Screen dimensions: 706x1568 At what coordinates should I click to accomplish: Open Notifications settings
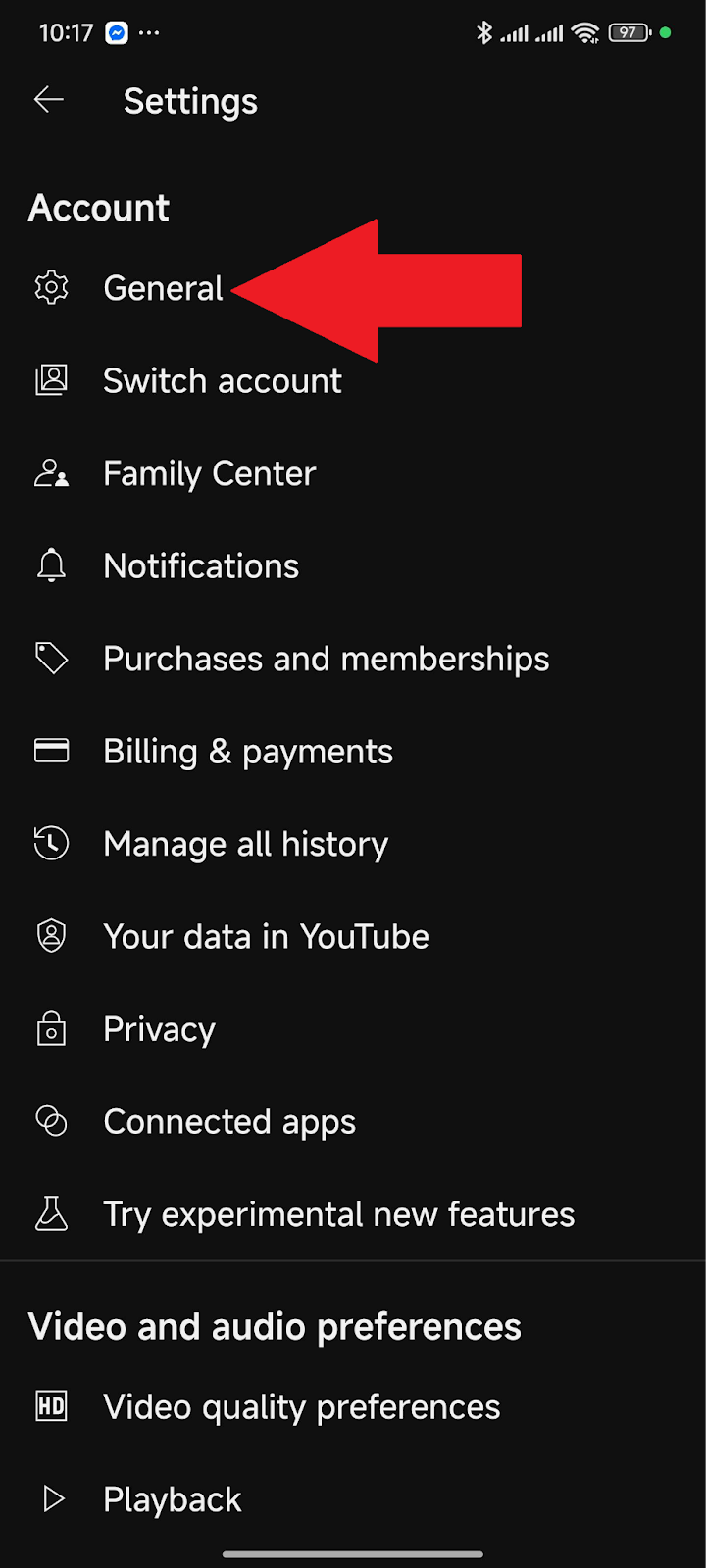353,565
